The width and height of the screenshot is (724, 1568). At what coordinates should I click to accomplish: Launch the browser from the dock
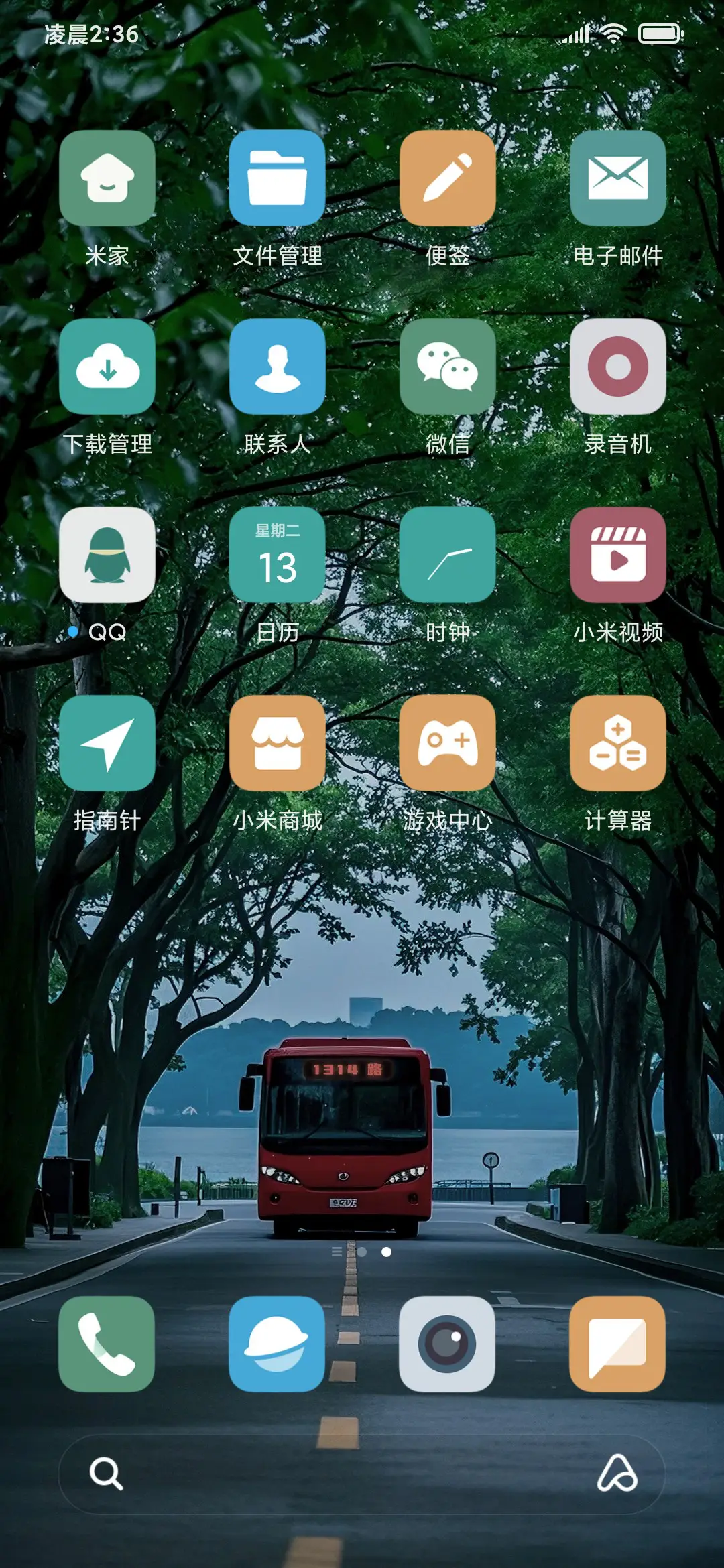278,1345
